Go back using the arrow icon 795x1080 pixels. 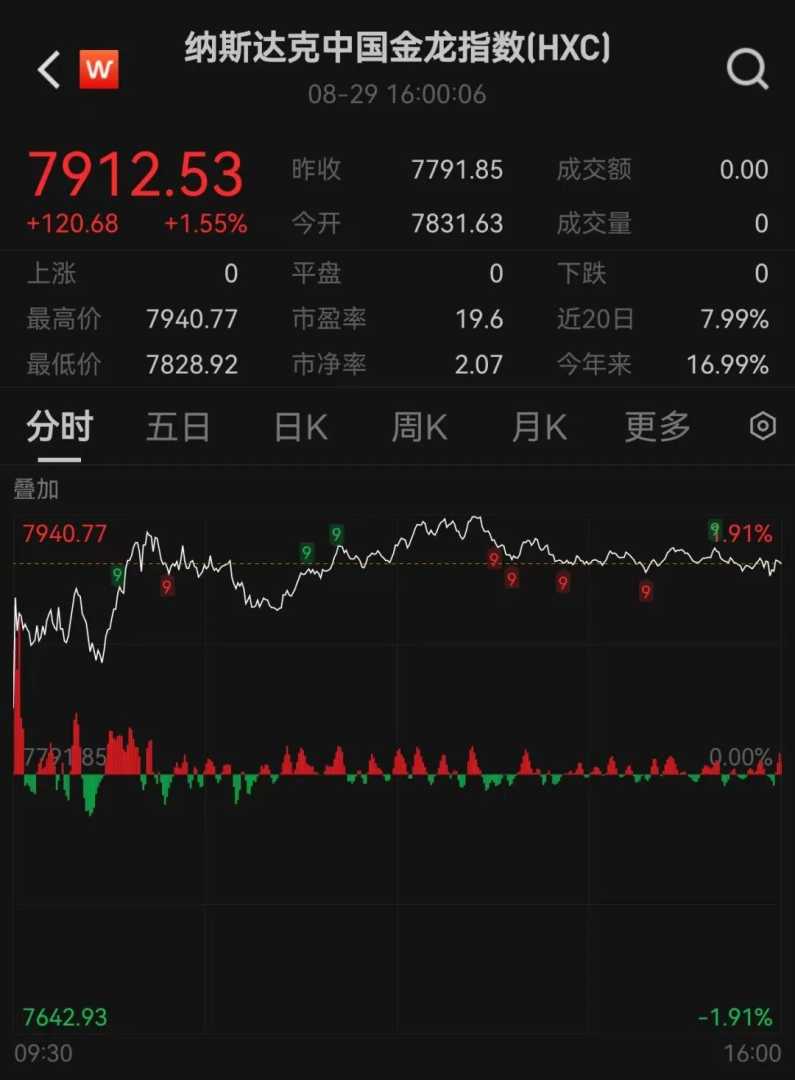pos(48,70)
